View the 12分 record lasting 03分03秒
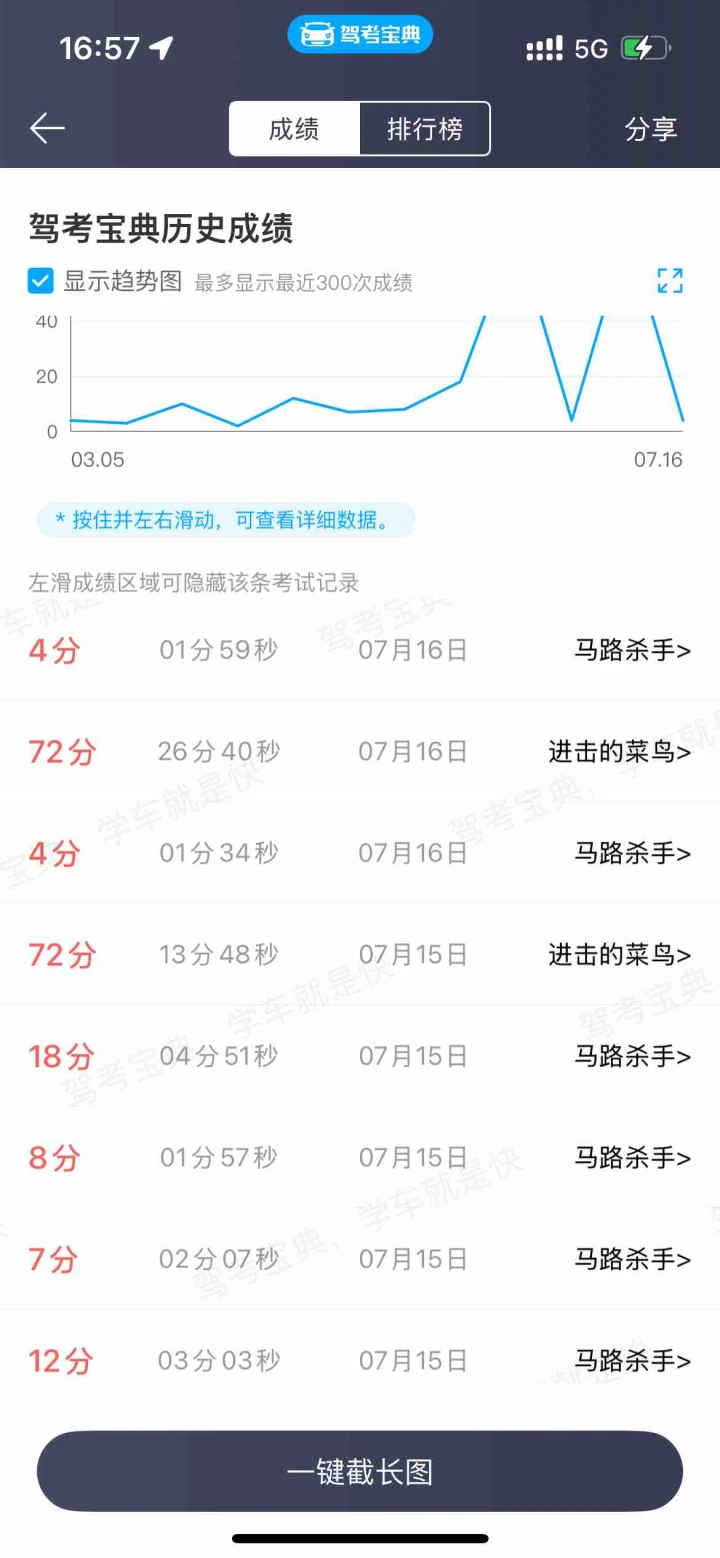720x1558 pixels. [360, 1360]
